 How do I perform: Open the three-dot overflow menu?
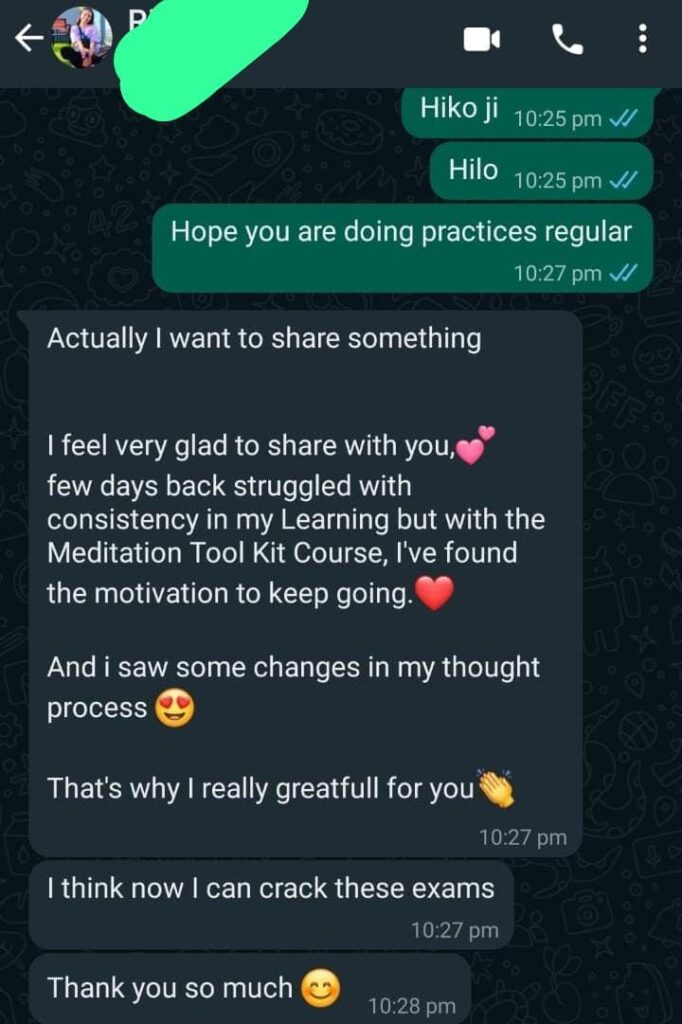(642, 39)
